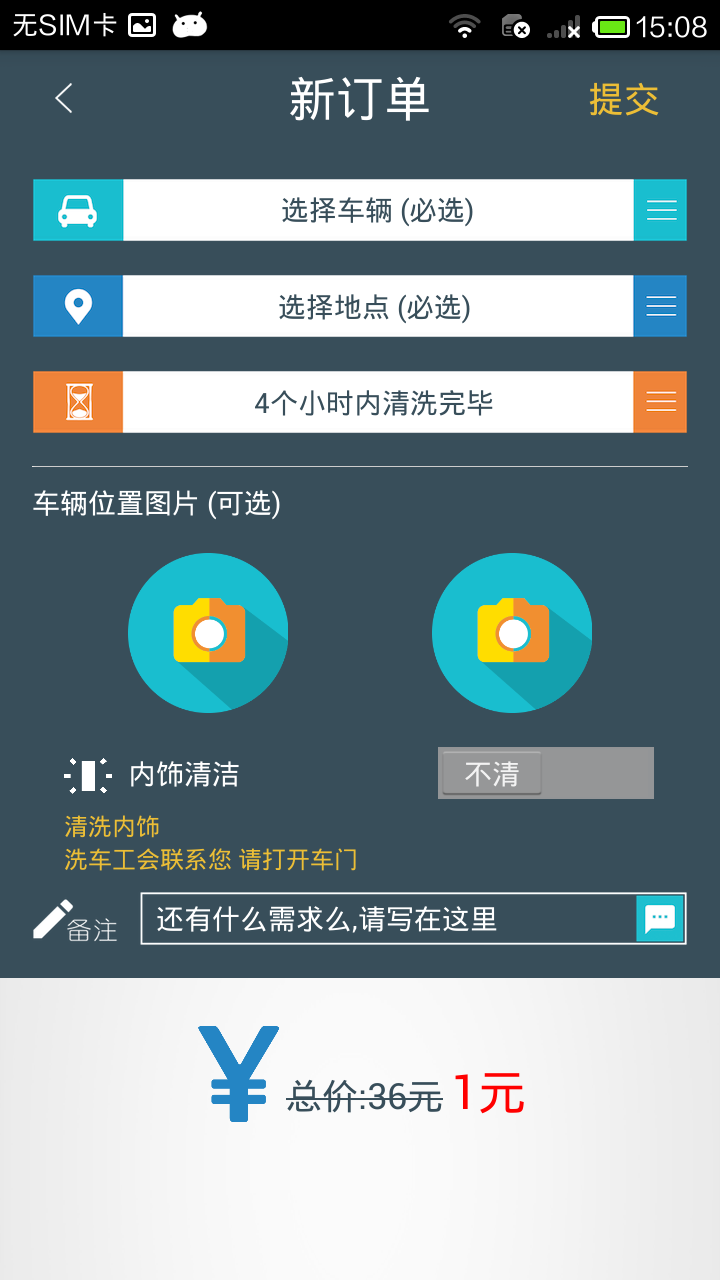Go back using the left arrow
720x1280 pixels.
63,98
